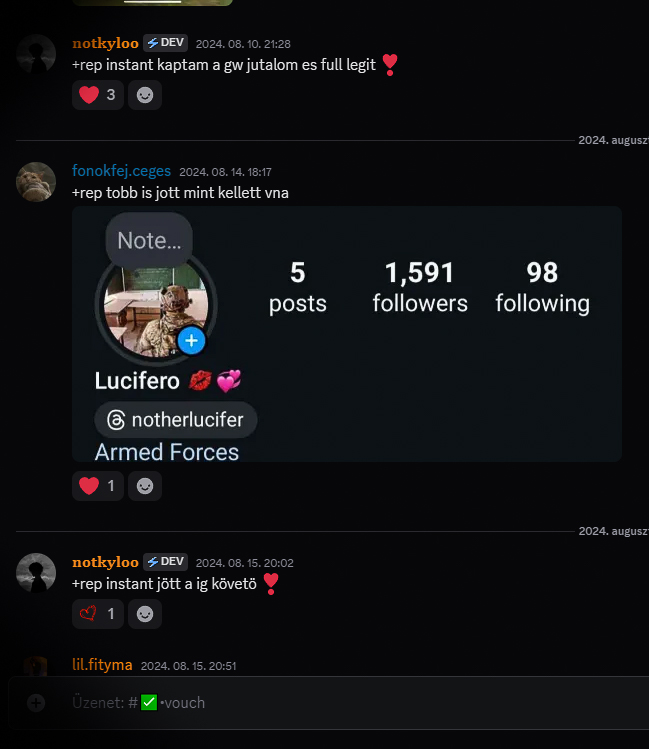
Task: Open the attachment plus button in message bar
Action: [36, 703]
